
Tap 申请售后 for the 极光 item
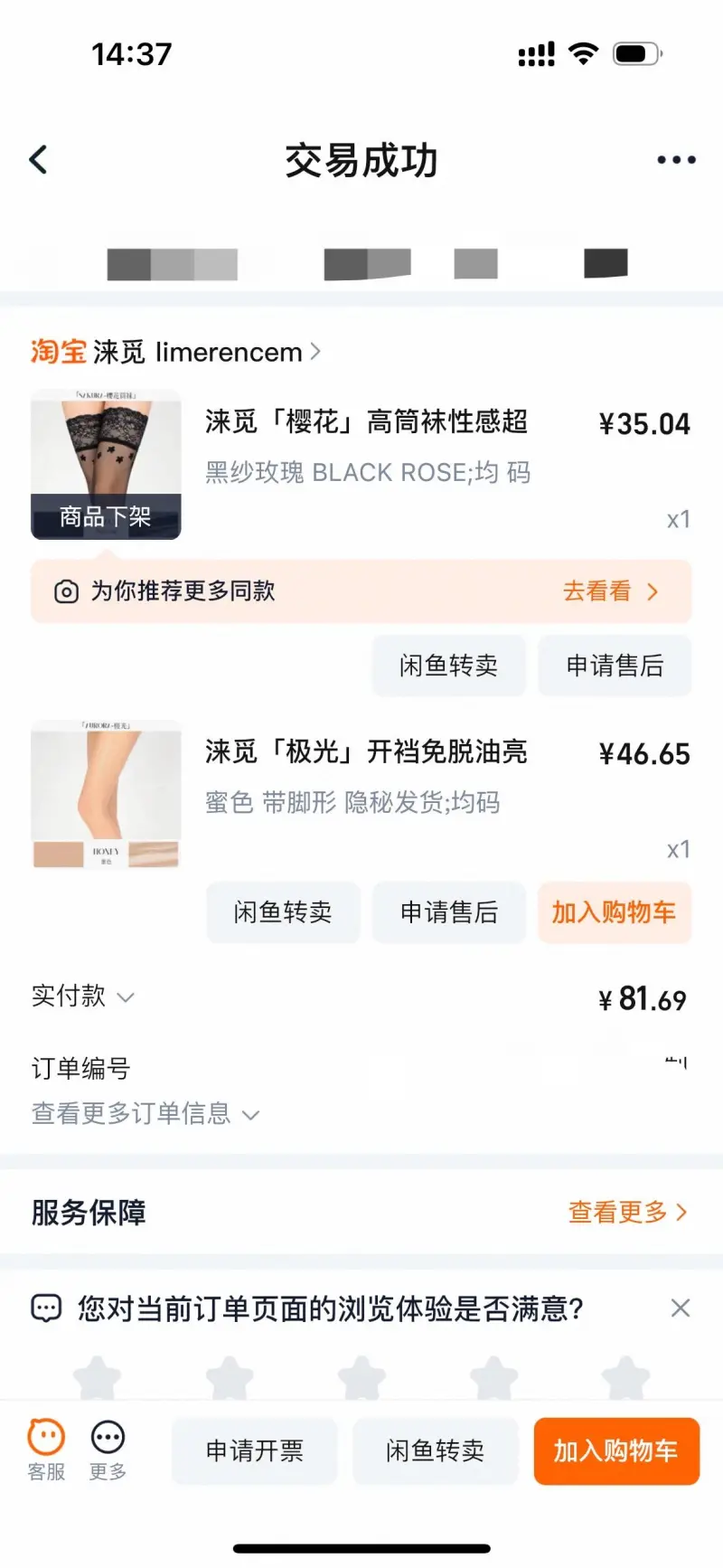(x=449, y=912)
